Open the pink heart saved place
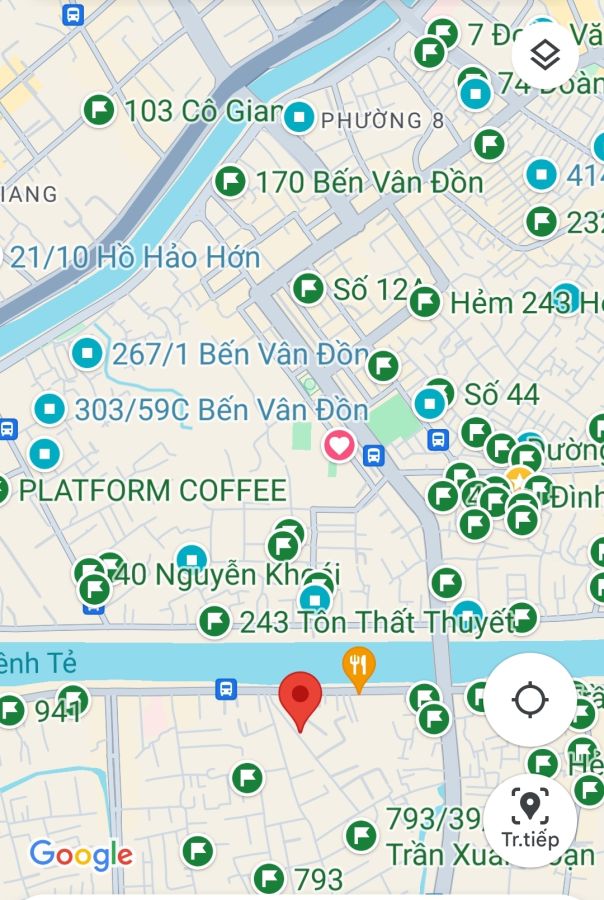This screenshot has width=604, height=900. [x=339, y=444]
